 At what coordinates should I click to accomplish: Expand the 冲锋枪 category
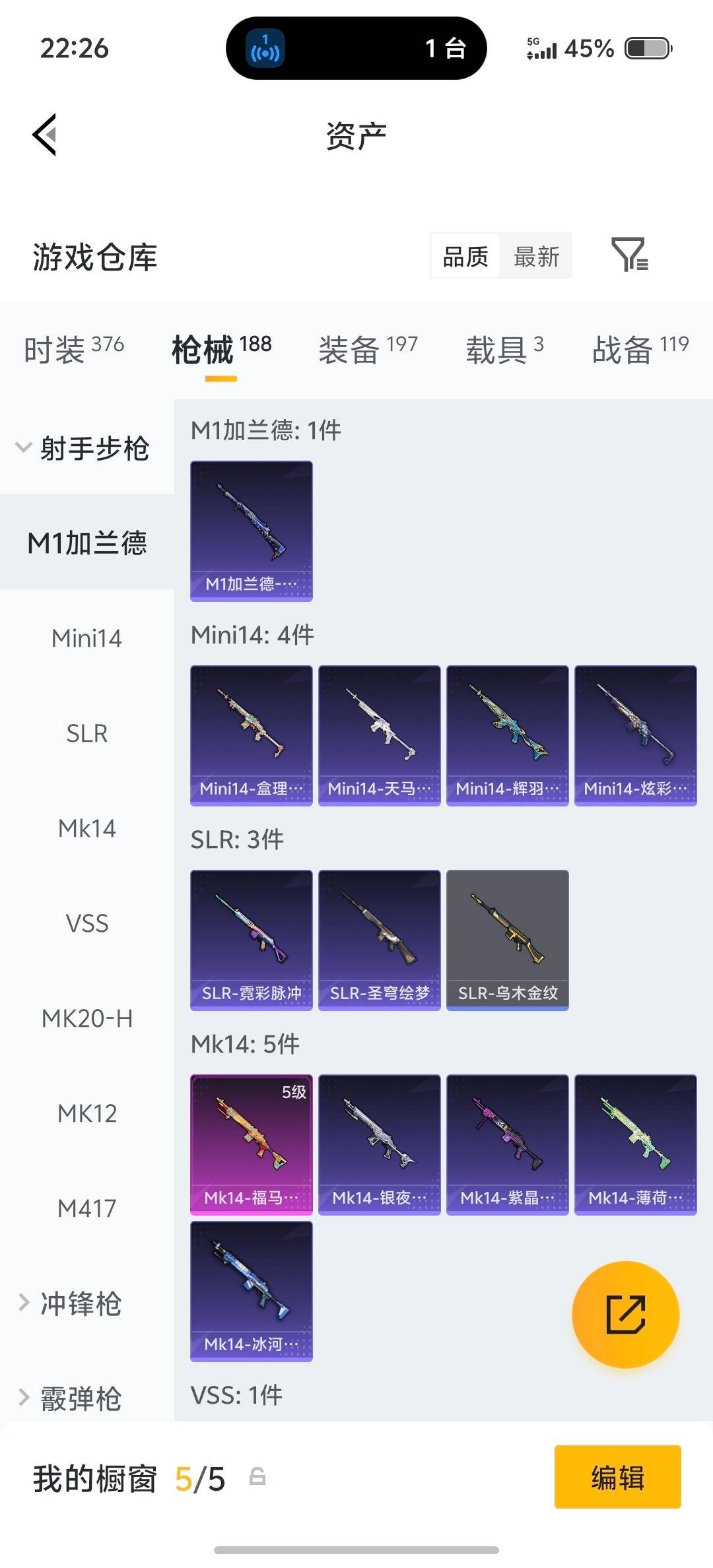click(x=79, y=1302)
